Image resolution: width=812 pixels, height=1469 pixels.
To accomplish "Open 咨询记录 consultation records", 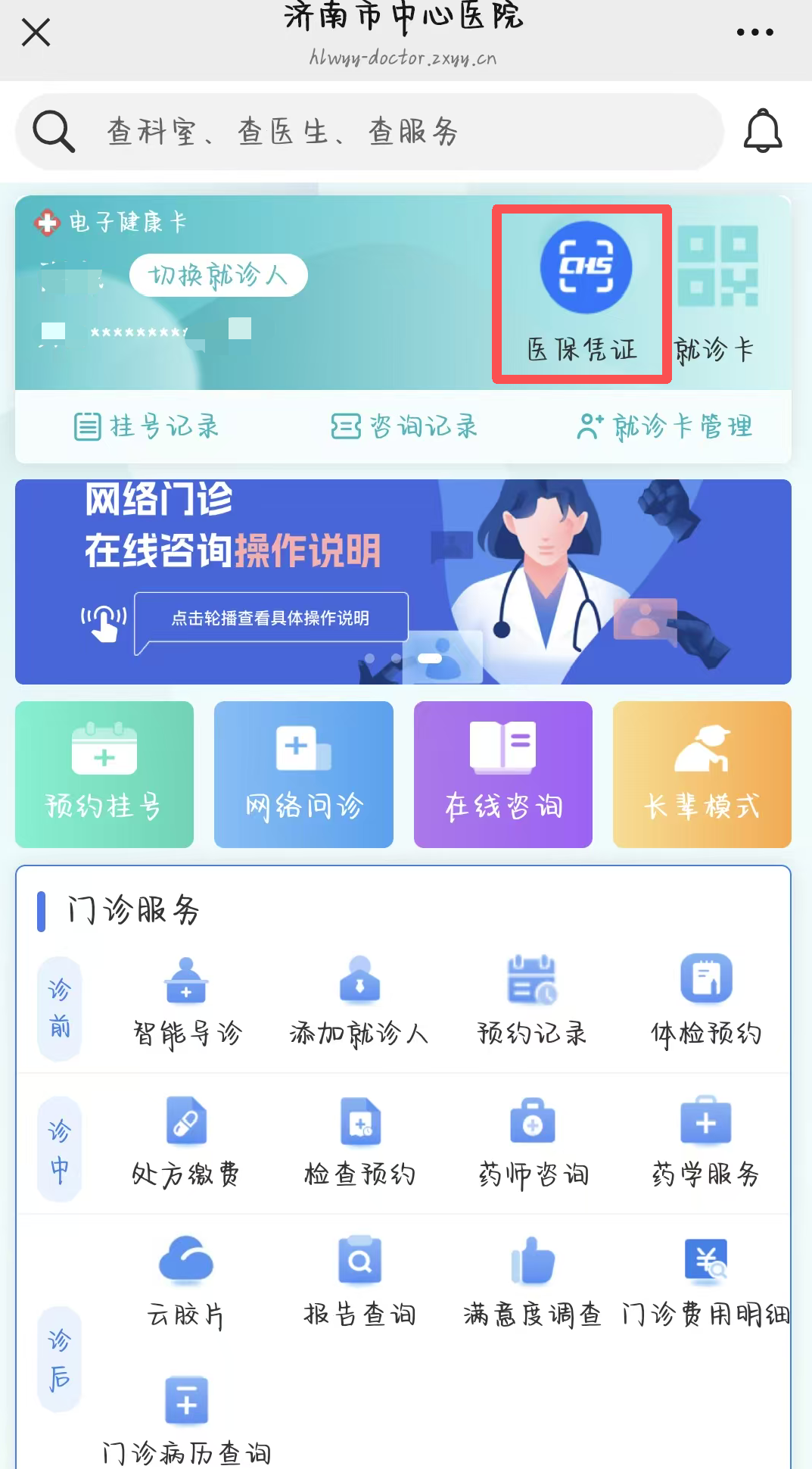I will [404, 426].
